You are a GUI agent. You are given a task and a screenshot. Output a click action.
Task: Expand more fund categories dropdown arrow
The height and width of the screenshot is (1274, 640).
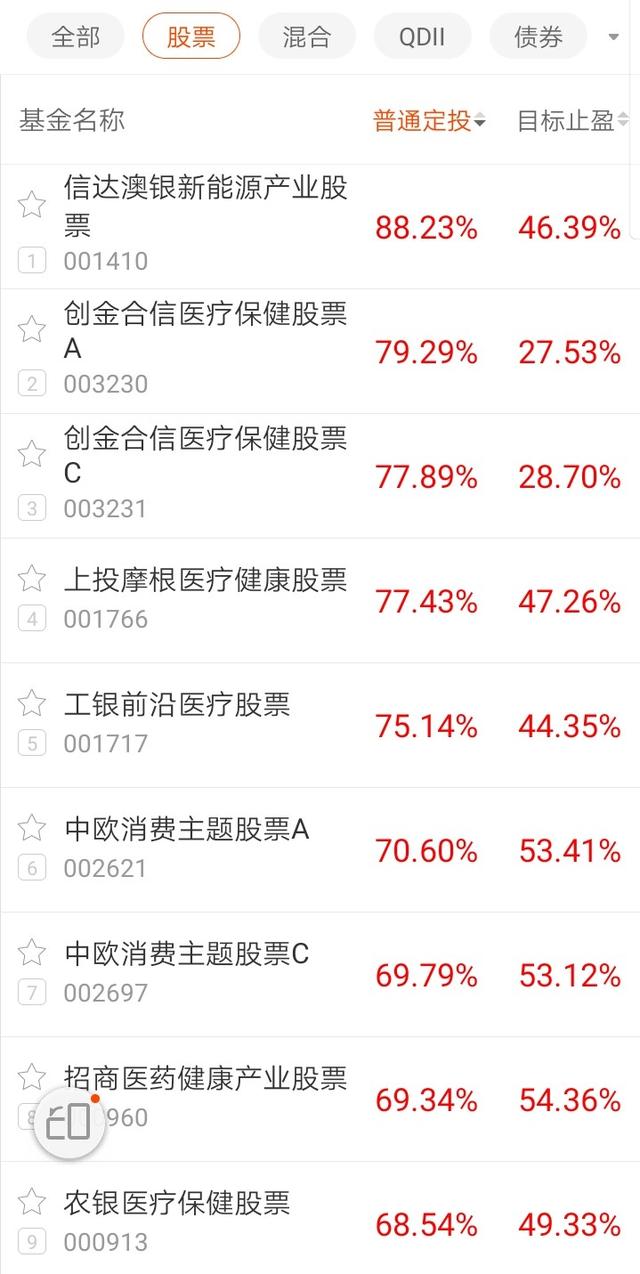(x=613, y=37)
